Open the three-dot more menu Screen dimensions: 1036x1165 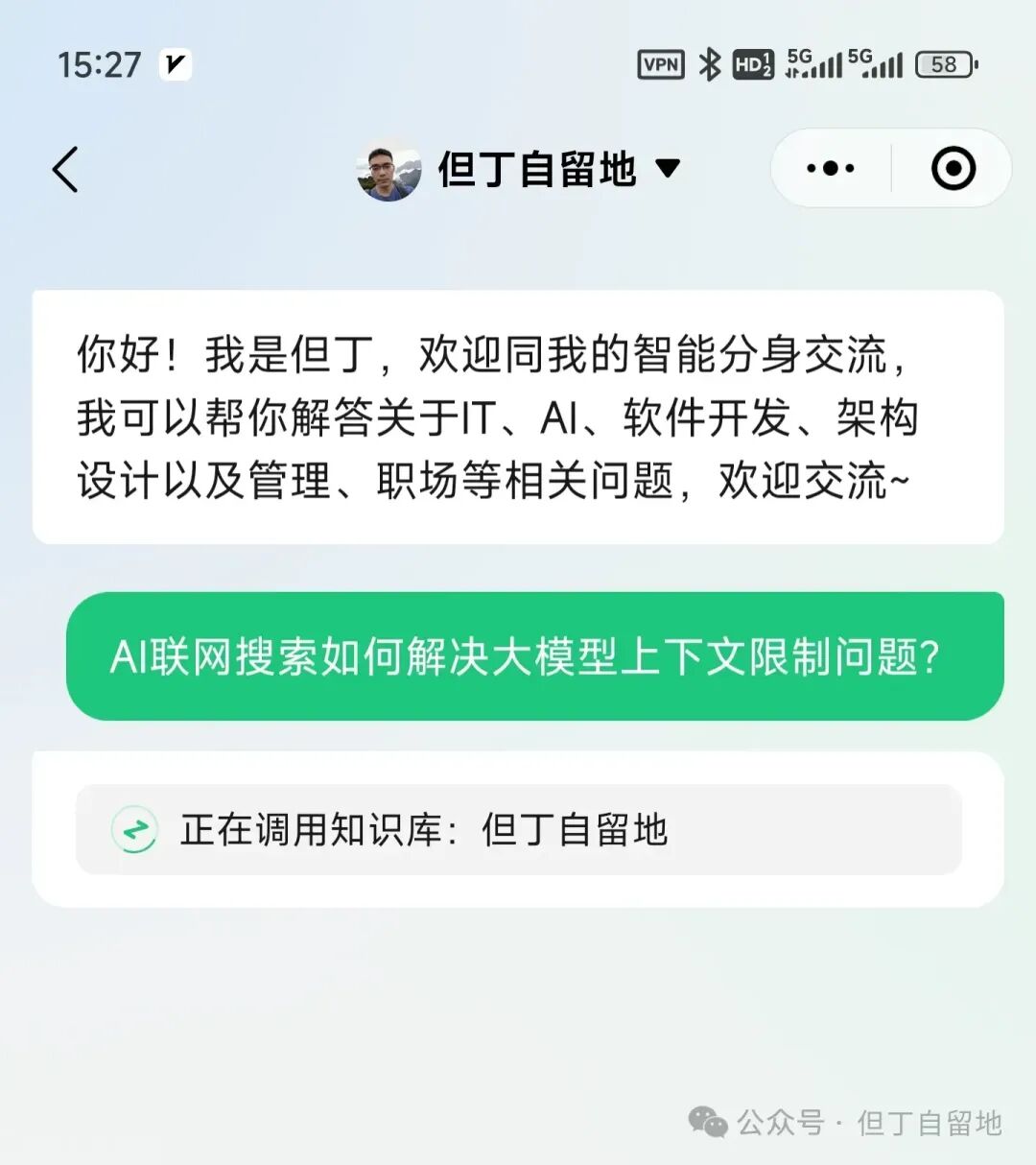pos(831,169)
